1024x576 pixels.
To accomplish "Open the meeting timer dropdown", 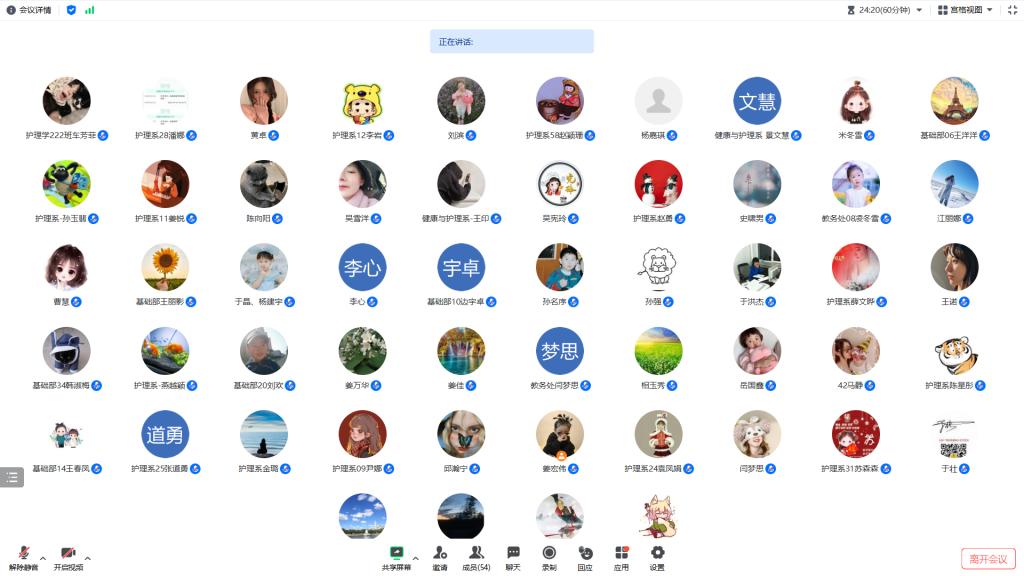I will tap(885, 10).
